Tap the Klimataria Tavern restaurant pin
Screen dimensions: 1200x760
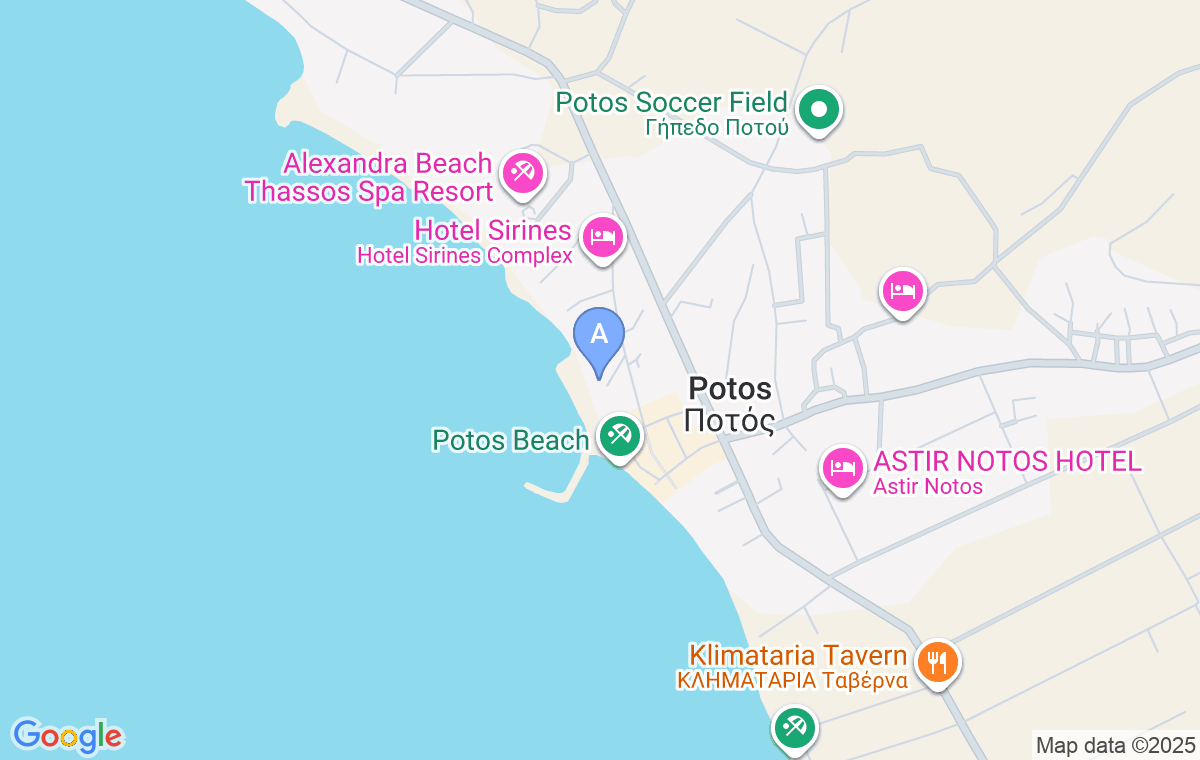coord(937,661)
